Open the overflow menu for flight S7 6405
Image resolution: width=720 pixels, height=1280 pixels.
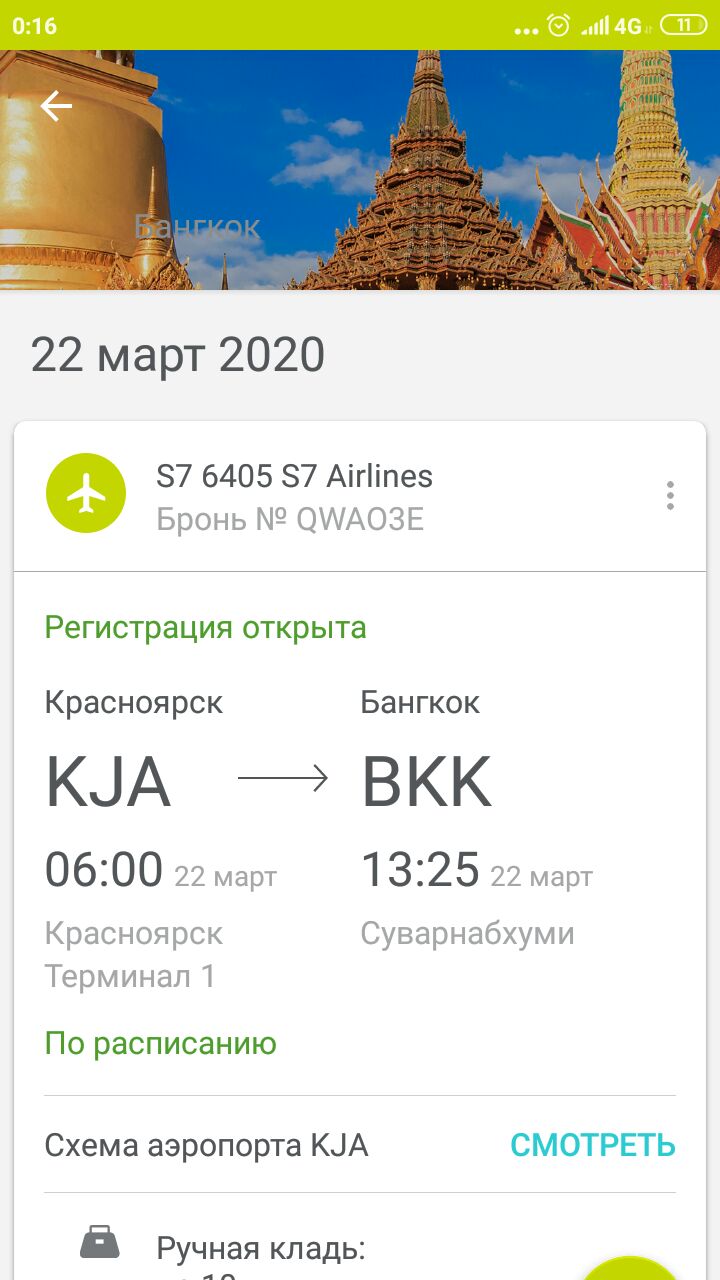(x=670, y=496)
